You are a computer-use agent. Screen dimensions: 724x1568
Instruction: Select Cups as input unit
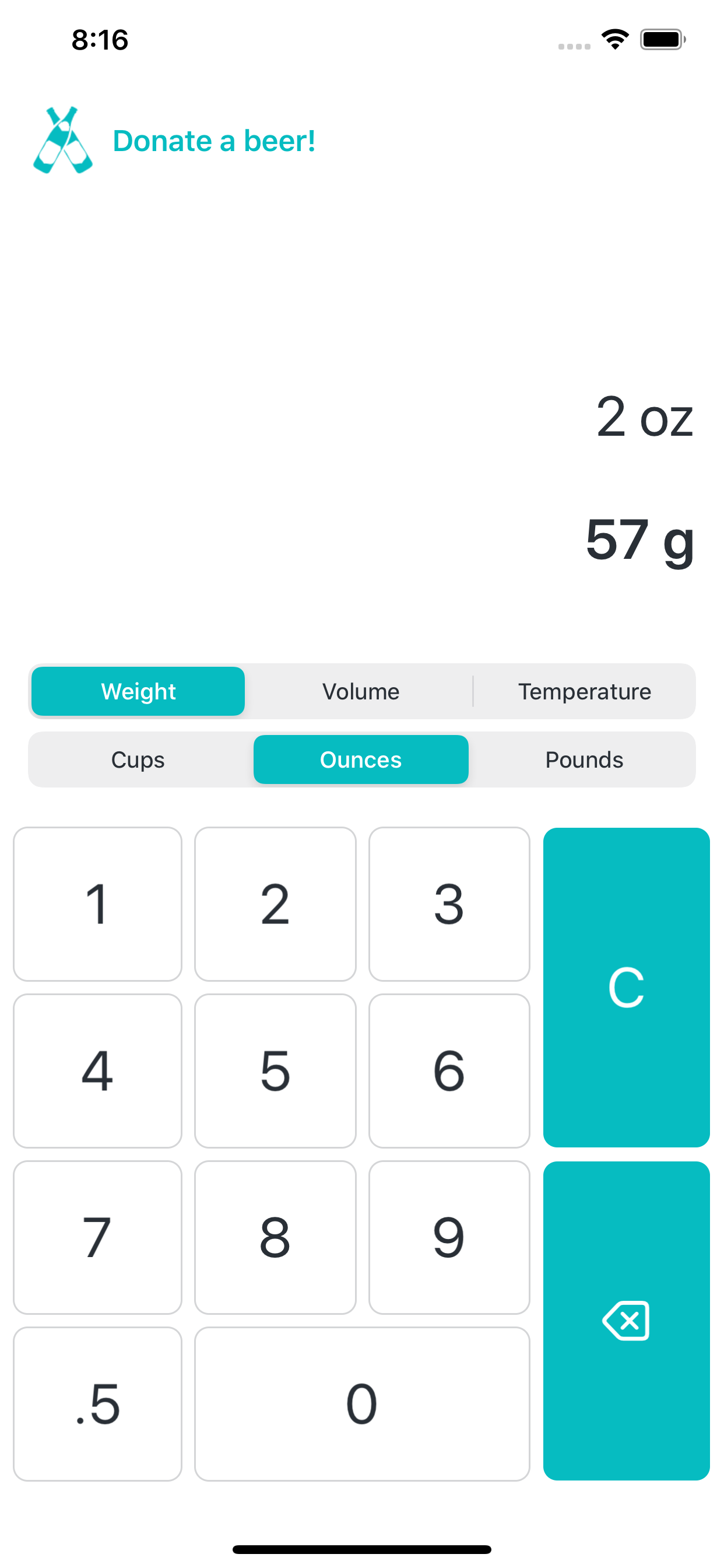(138, 759)
